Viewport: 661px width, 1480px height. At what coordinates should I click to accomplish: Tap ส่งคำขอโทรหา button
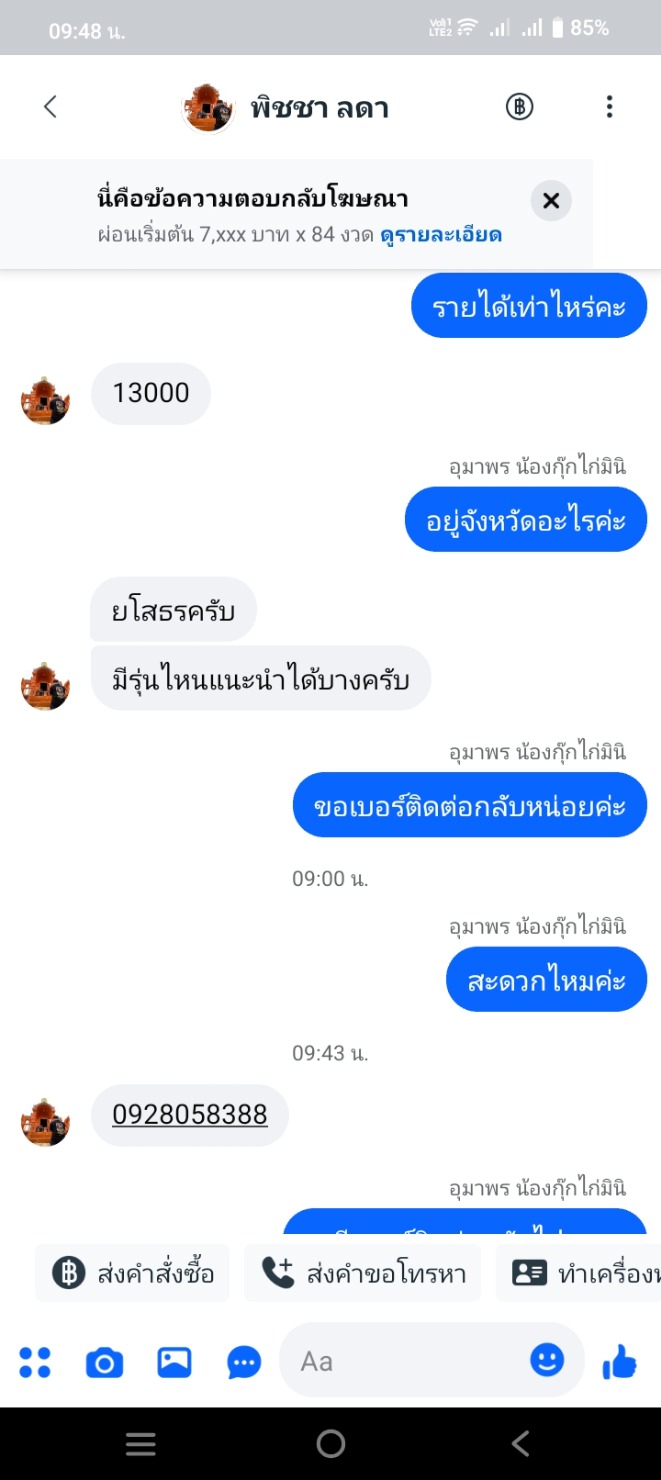(363, 1272)
